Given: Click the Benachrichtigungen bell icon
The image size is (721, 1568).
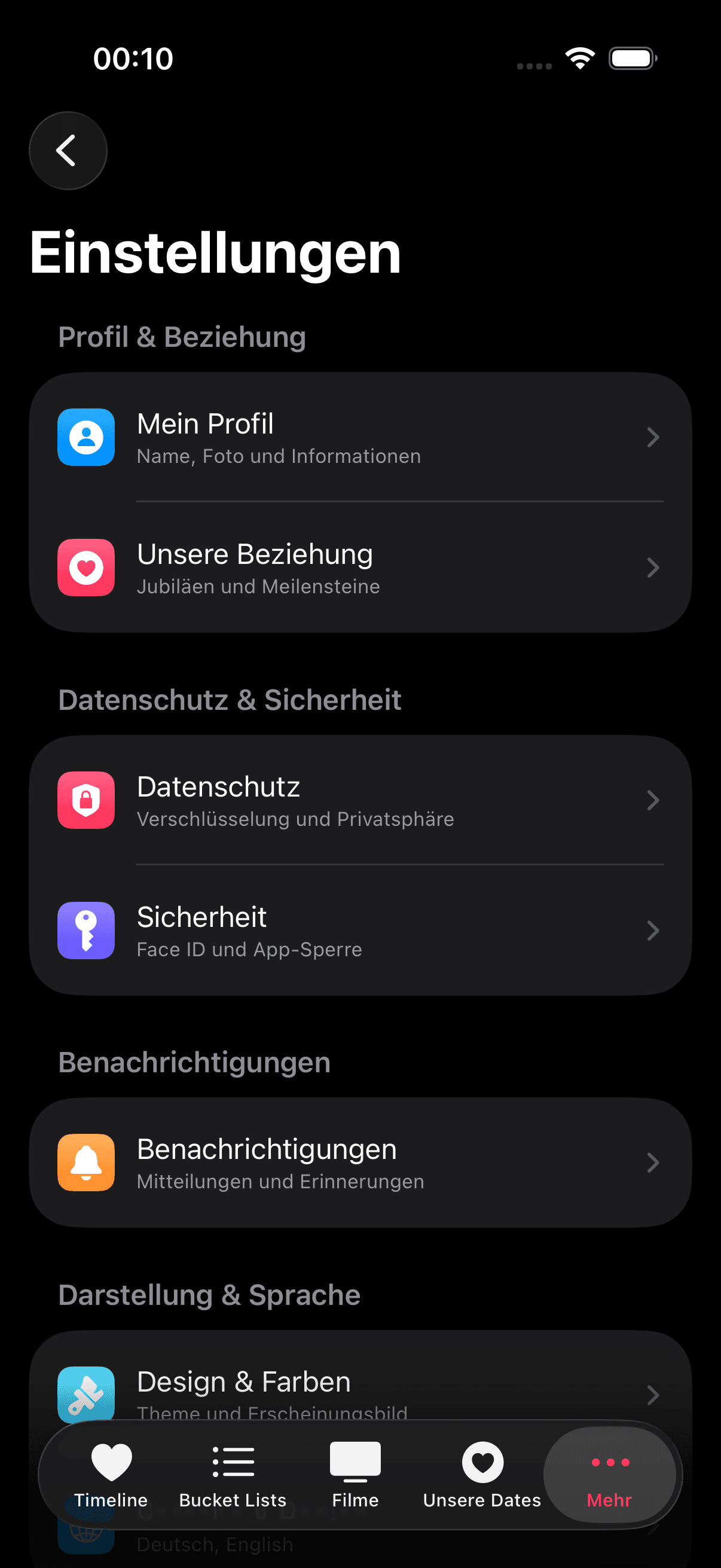Looking at the screenshot, I should point(85,1163).
